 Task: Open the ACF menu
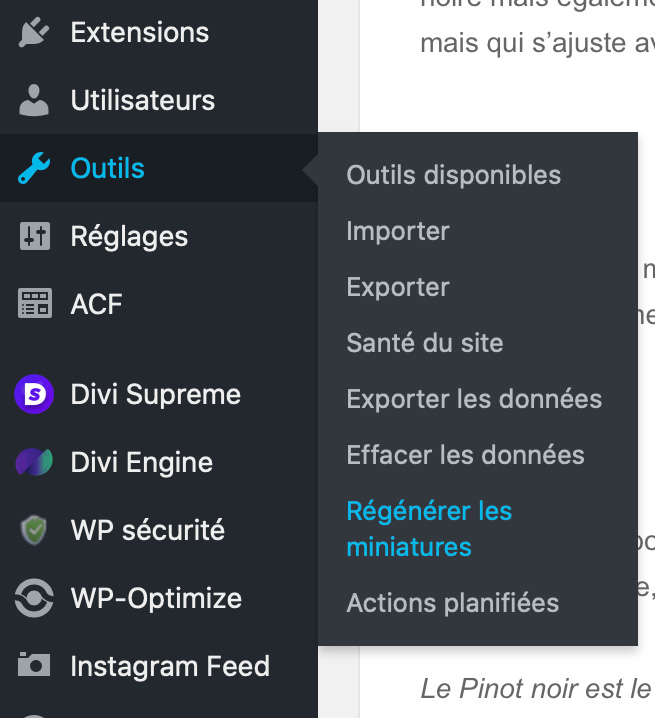96,304
